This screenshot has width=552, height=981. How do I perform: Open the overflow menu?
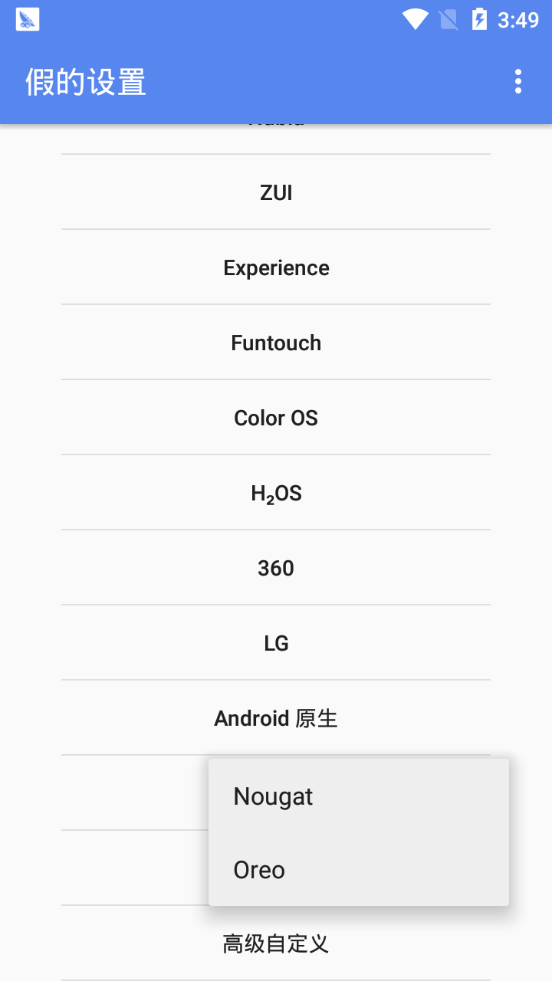pos(518,82)
